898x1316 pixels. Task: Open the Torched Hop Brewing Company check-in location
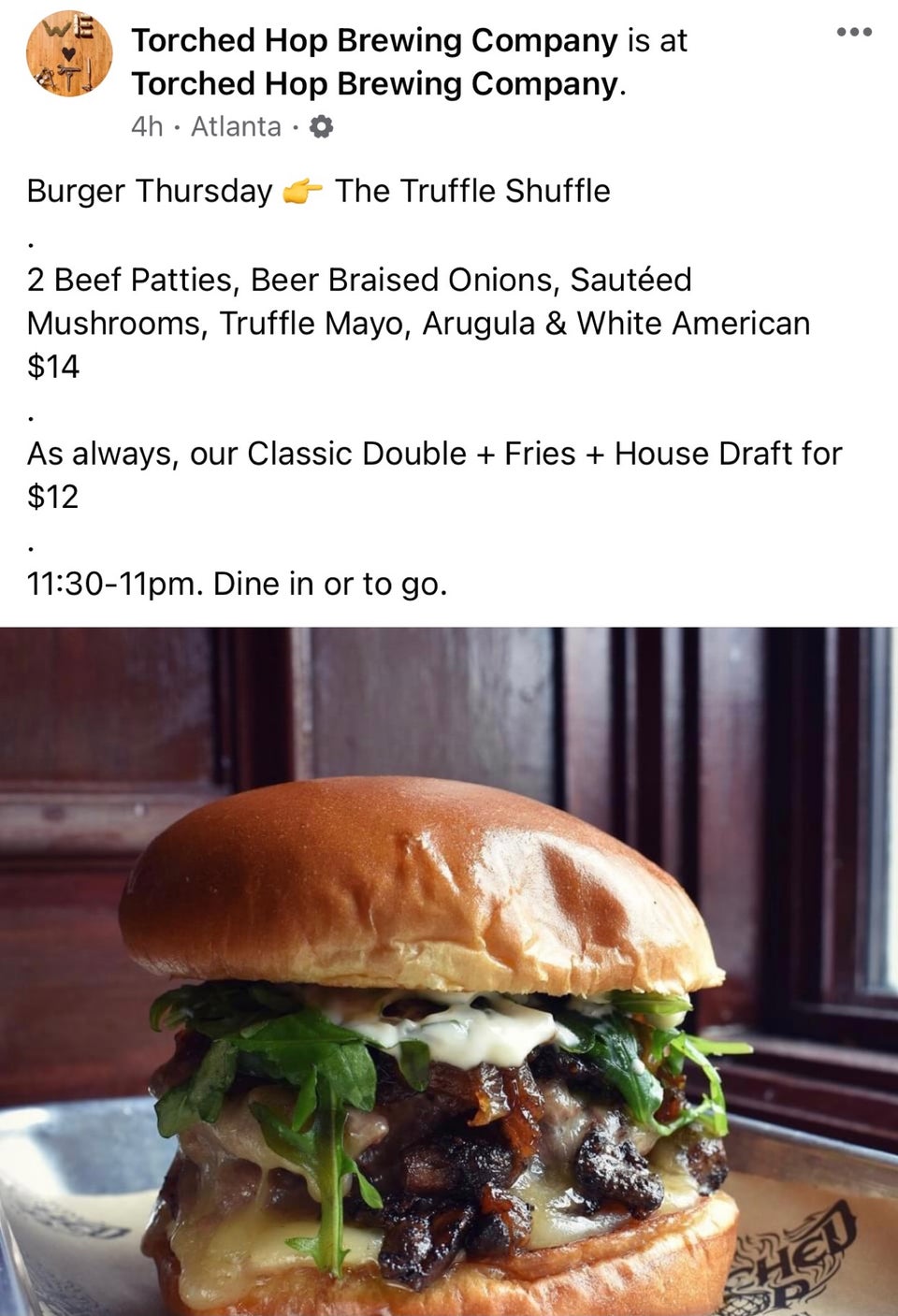tap(374, 84)
